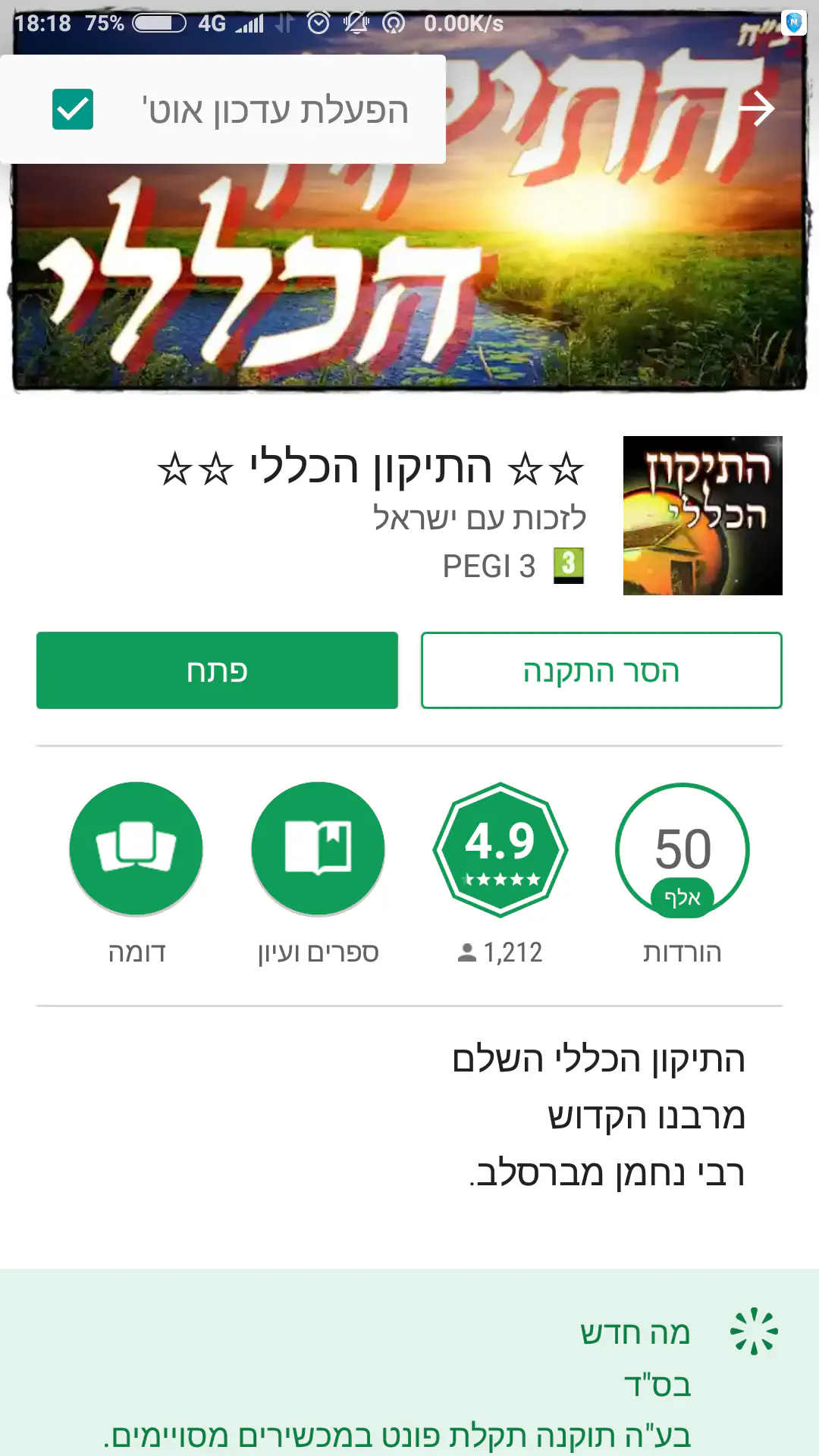The image size is (819, 1456).
Task: Open the developer page לזכות עם ישראל
Action: coord(479,519)
